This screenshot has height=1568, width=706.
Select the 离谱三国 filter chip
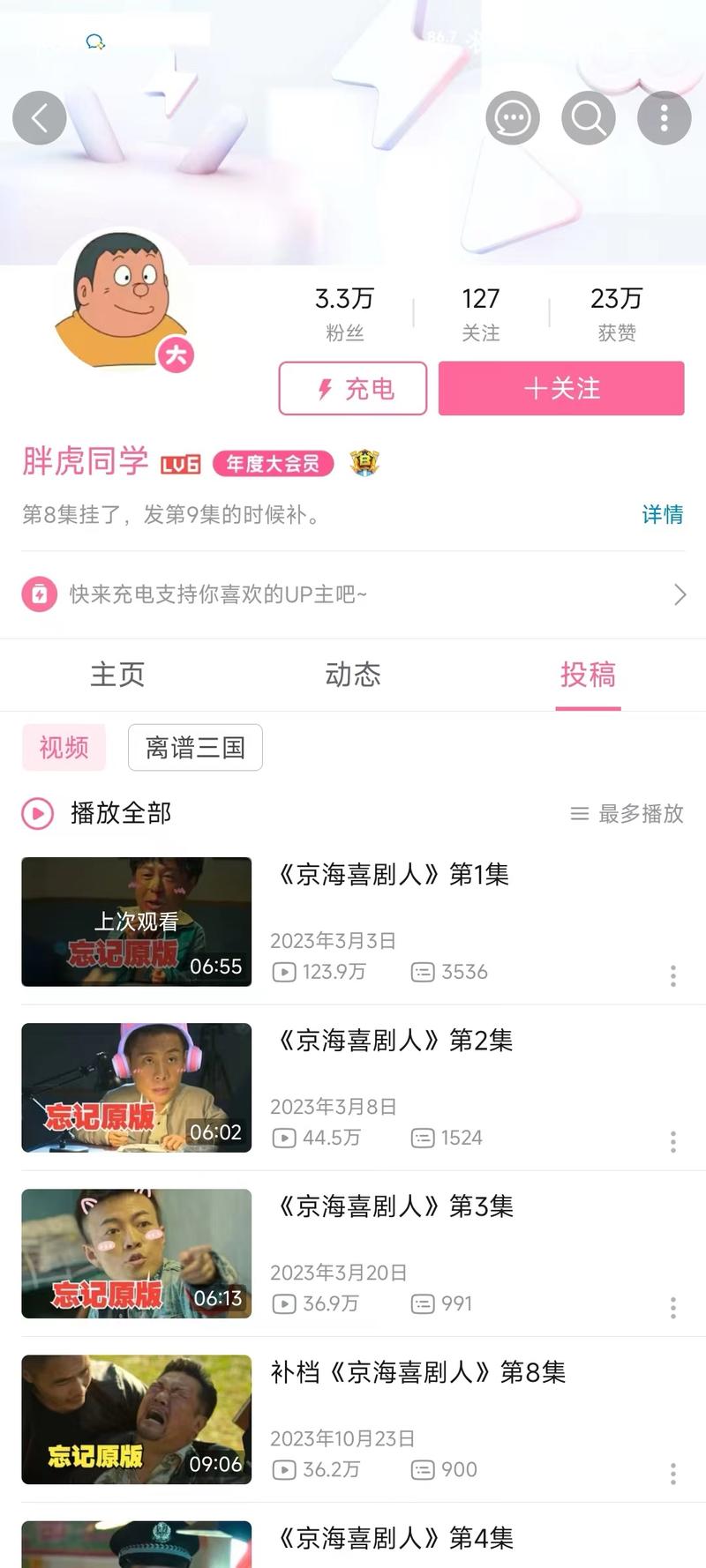pos(195,747)
